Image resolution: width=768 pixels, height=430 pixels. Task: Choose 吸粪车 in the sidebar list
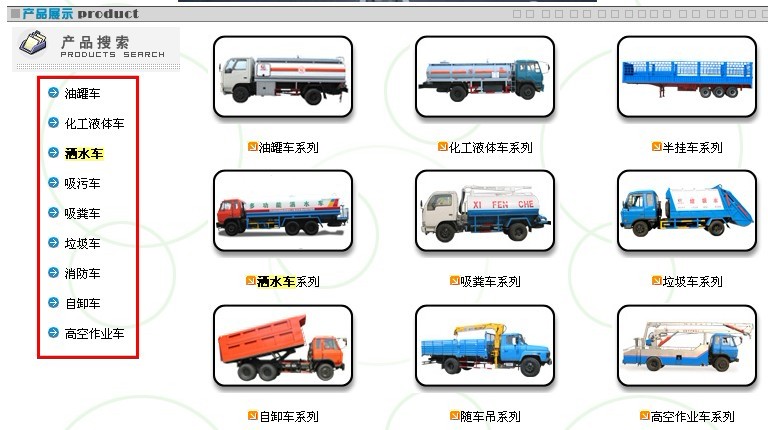[x=82, y=213]
